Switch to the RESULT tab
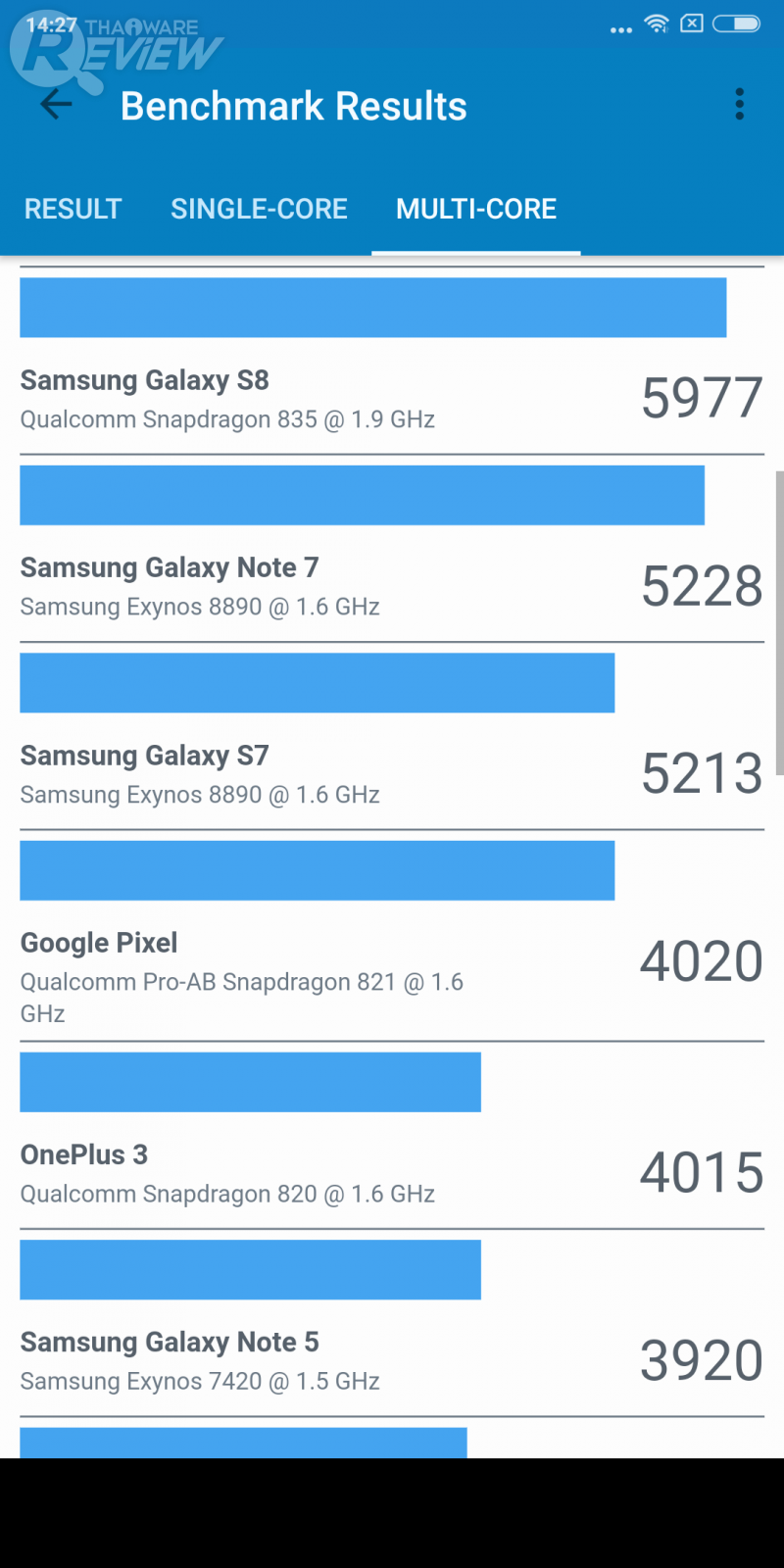This screenshot has width=784, height=1568. (73, 209)
